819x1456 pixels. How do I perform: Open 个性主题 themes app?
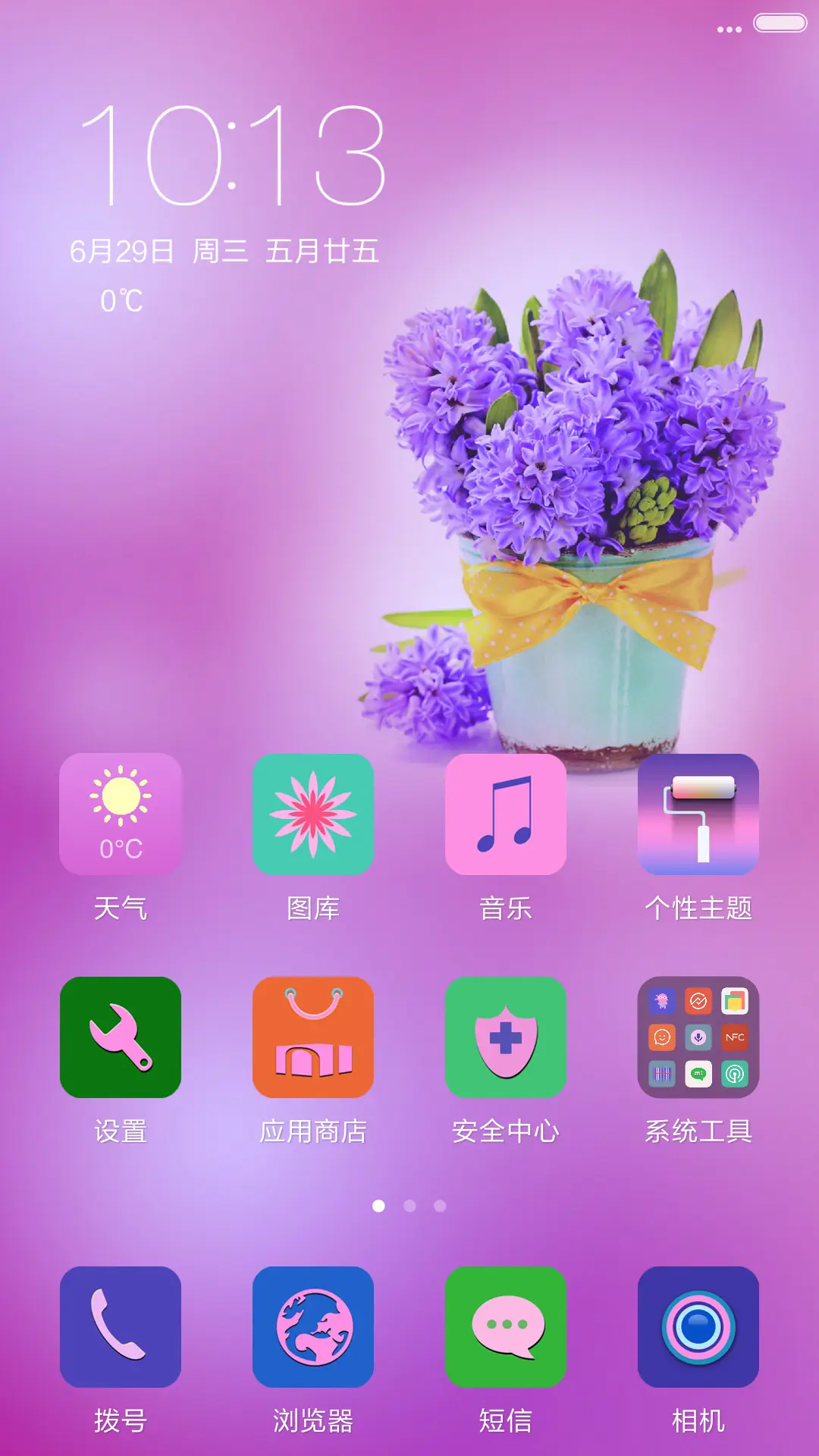coord(698,814)
